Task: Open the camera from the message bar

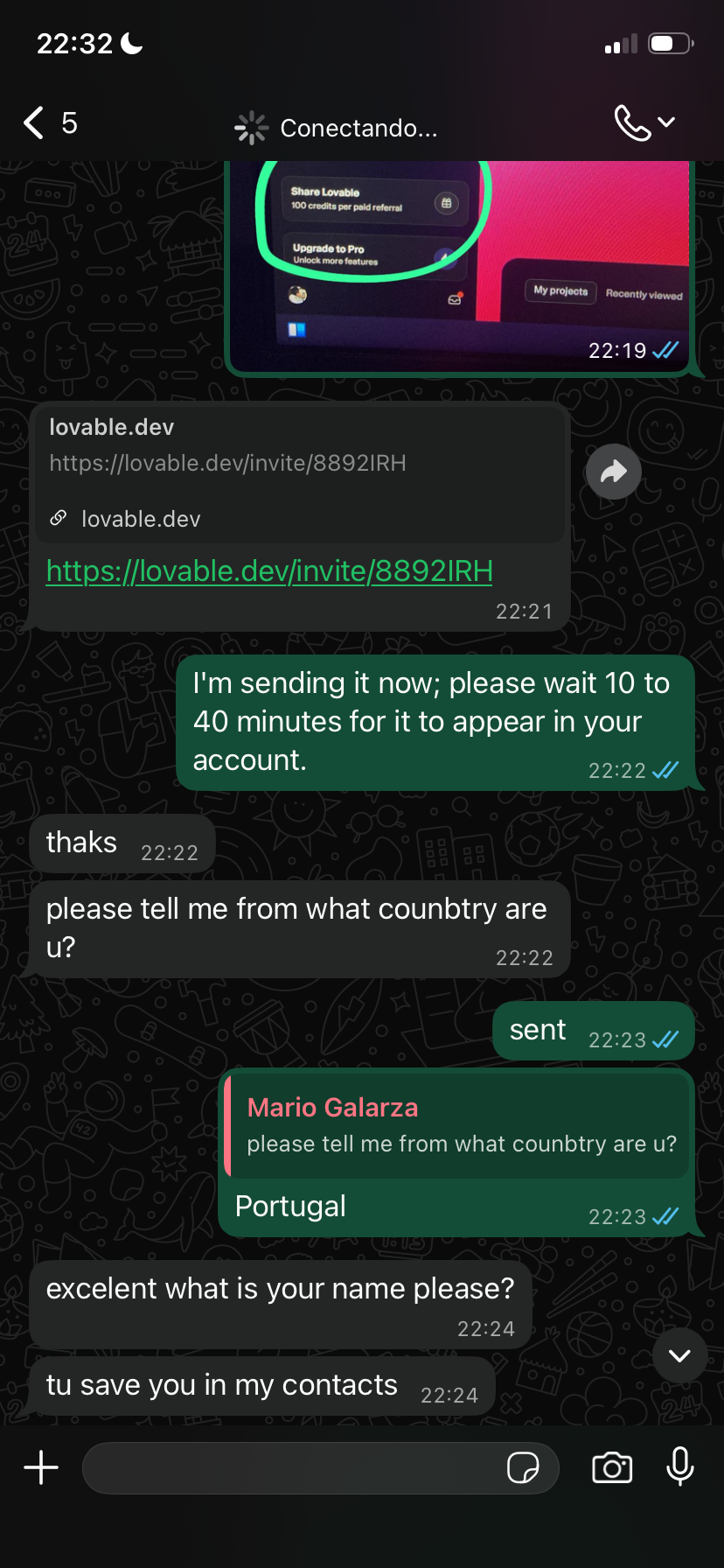Action: pyautogui.click(x=613, y=1468)
